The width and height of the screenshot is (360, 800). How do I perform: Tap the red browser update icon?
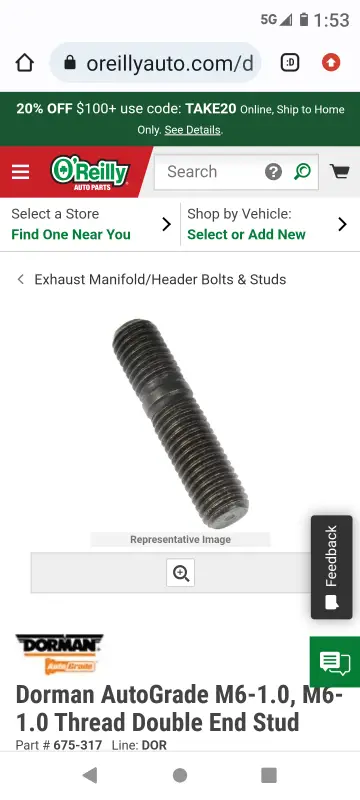[x=331, y=63]
